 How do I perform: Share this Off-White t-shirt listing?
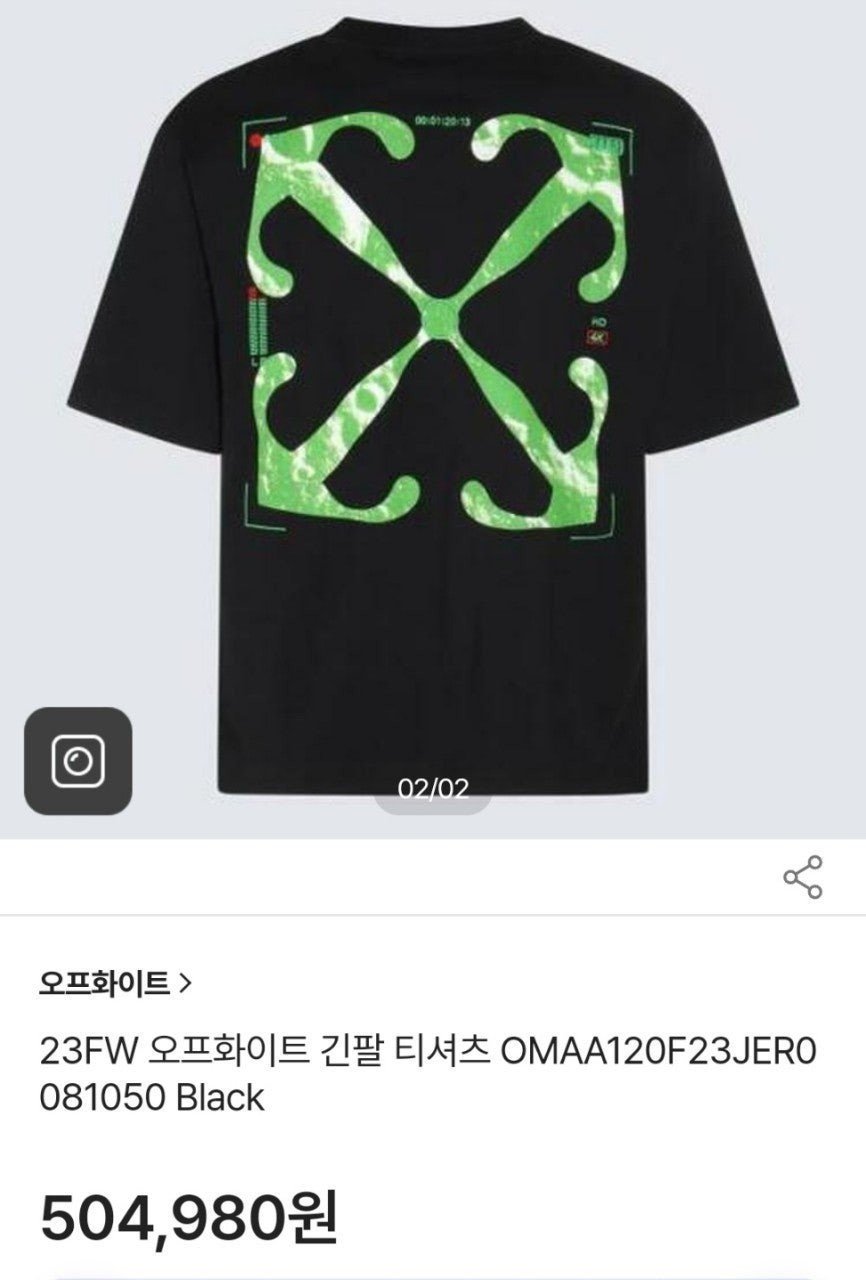click(802, 877)
